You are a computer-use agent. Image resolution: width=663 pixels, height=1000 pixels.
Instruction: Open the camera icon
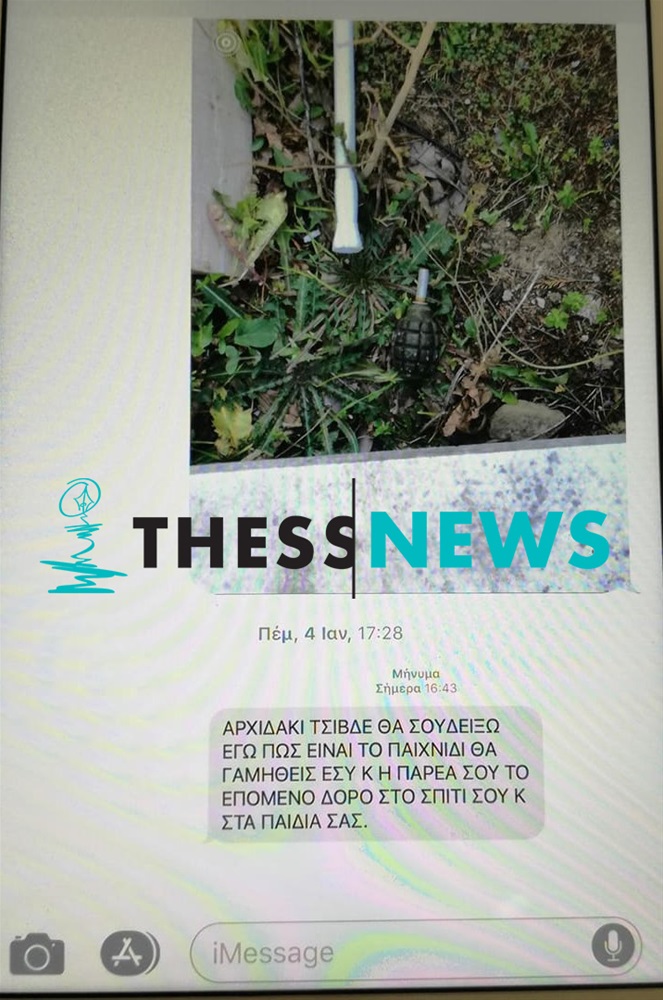pos(37,953)
